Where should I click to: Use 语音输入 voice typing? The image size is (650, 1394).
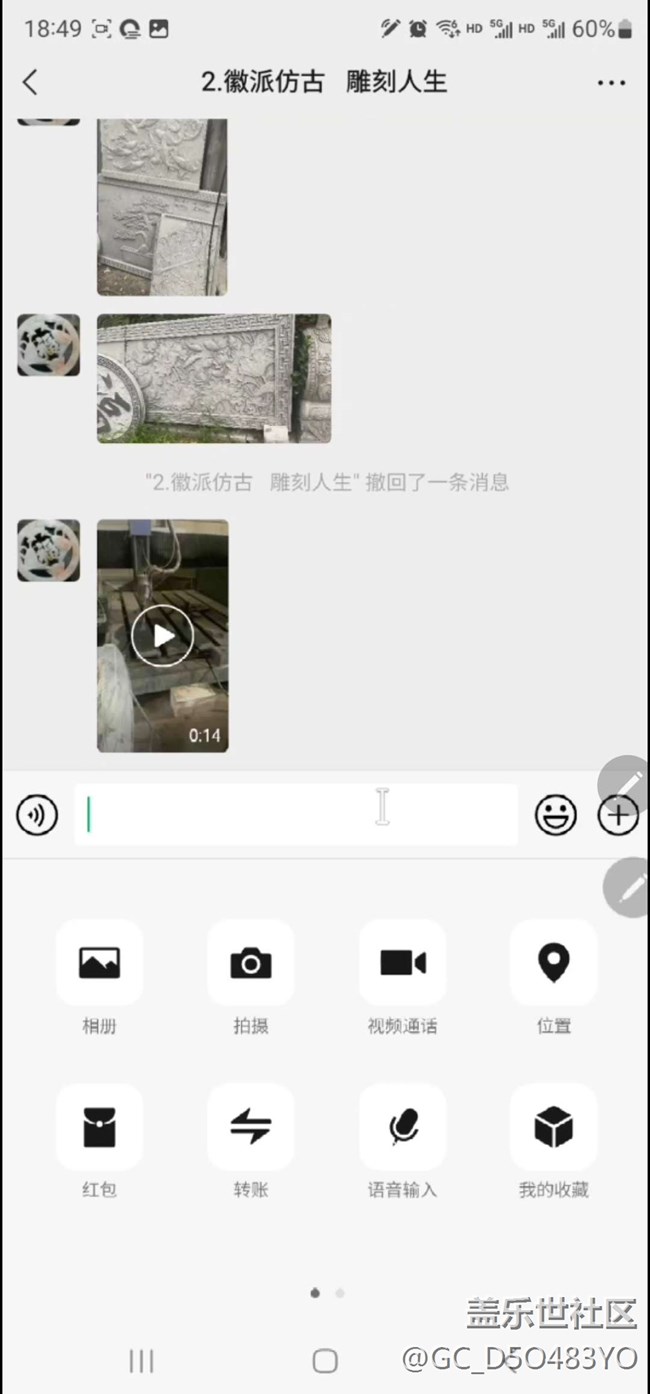[402, 1127]
